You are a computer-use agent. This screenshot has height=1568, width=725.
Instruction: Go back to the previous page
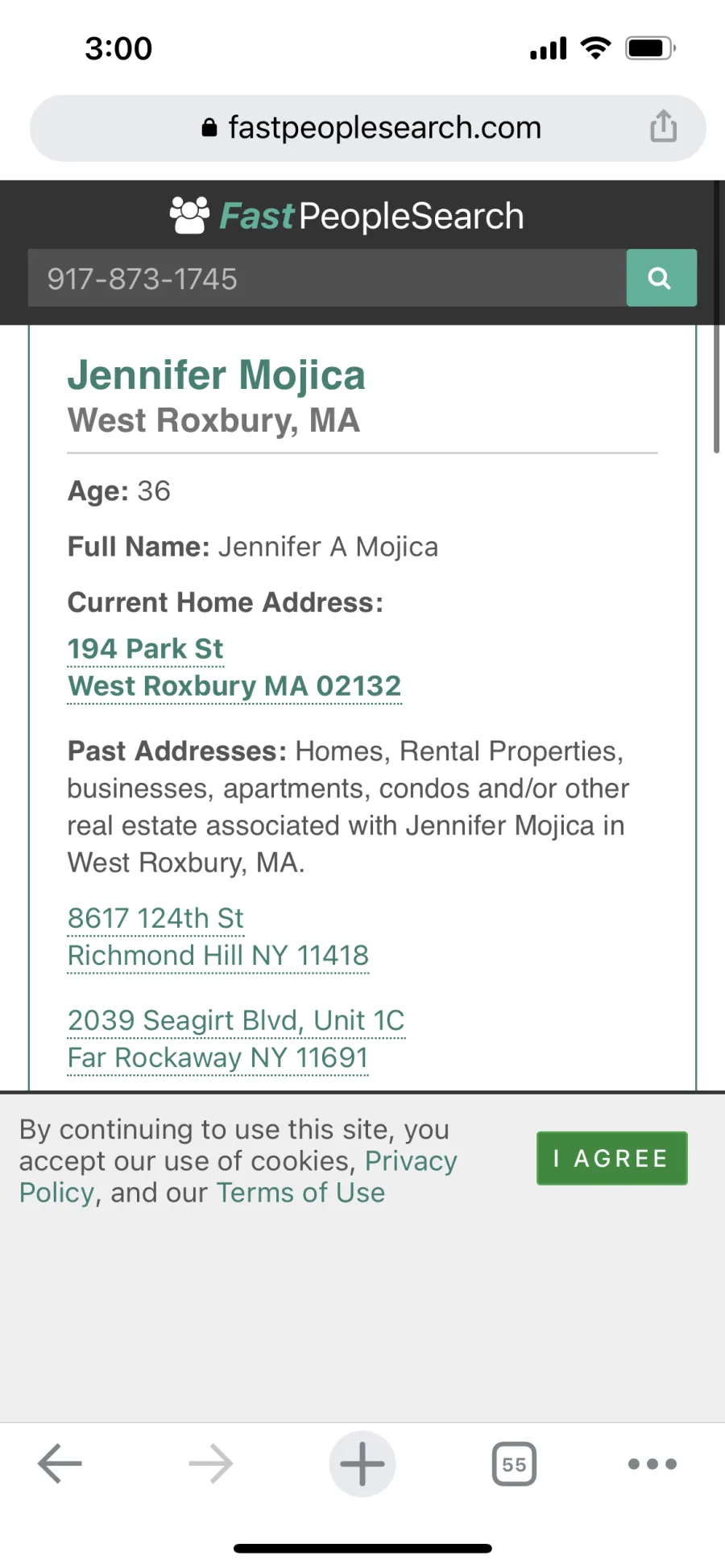tap(60, 1463)
